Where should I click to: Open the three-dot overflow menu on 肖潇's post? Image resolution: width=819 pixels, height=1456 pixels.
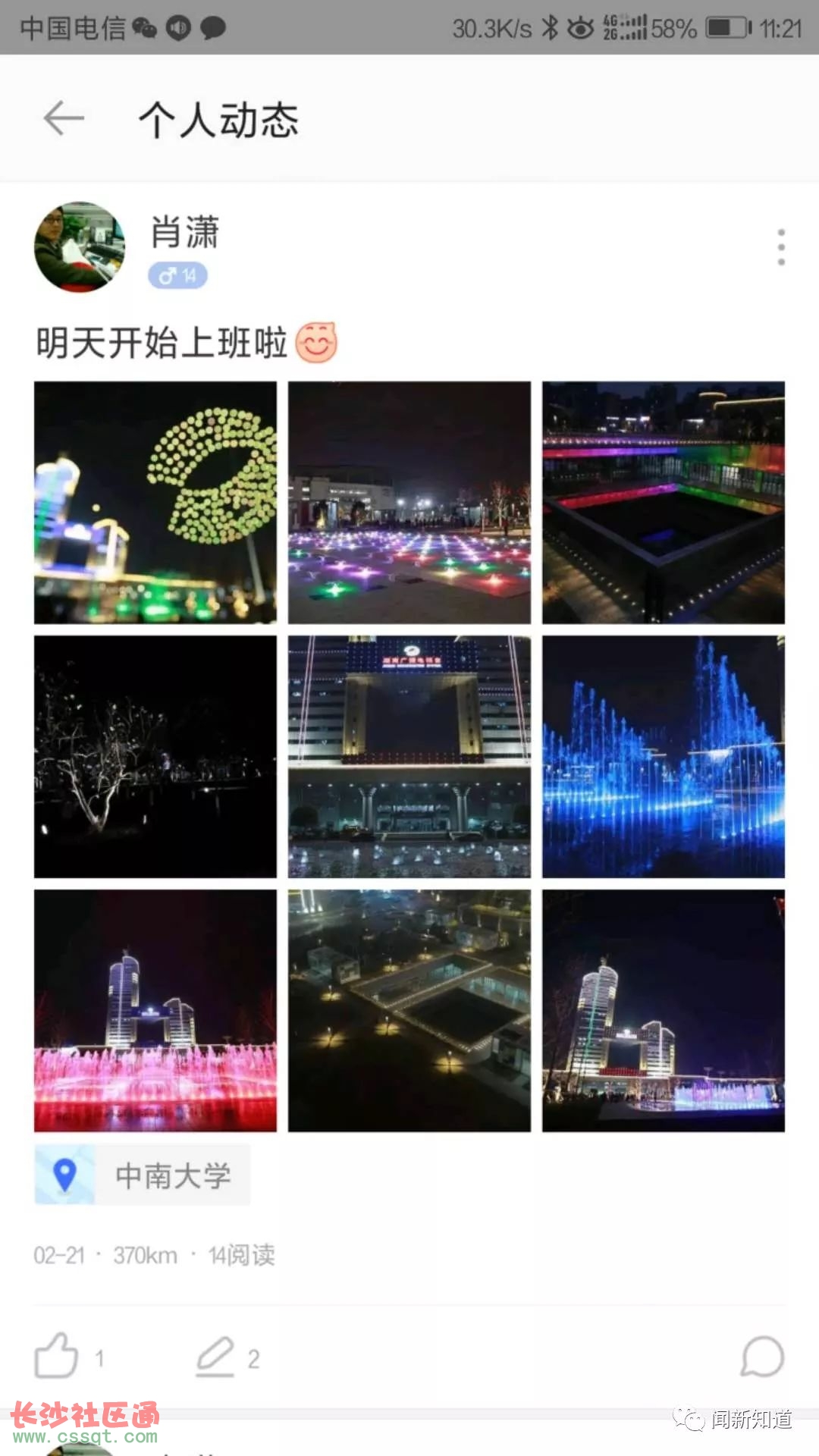pos(781,247)
